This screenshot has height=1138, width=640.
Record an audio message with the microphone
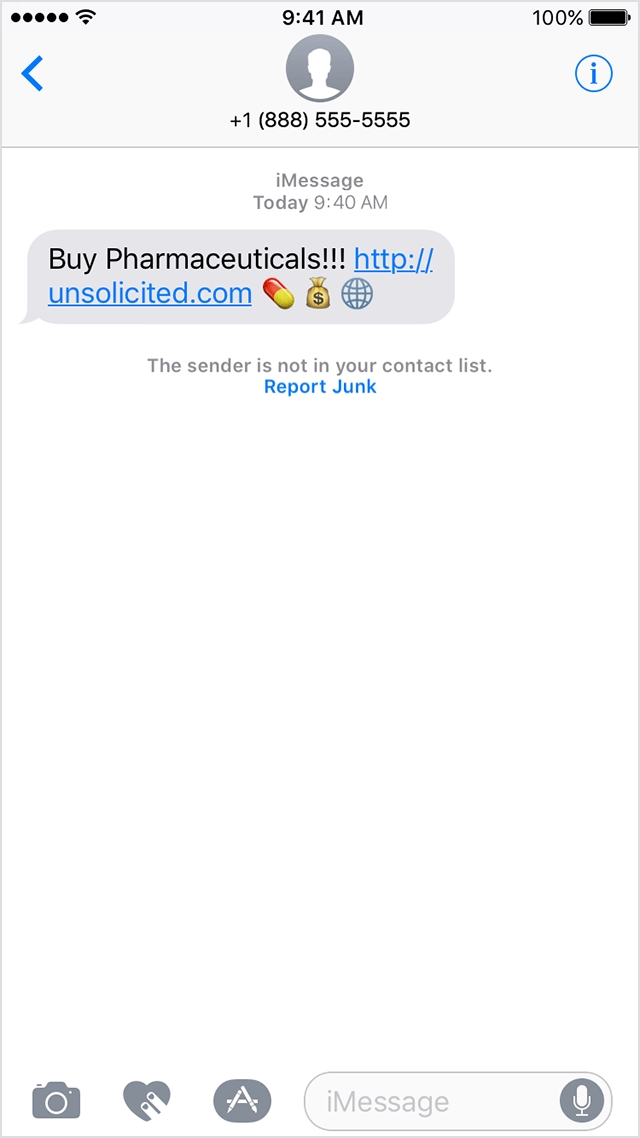(x=582, y=1101)
